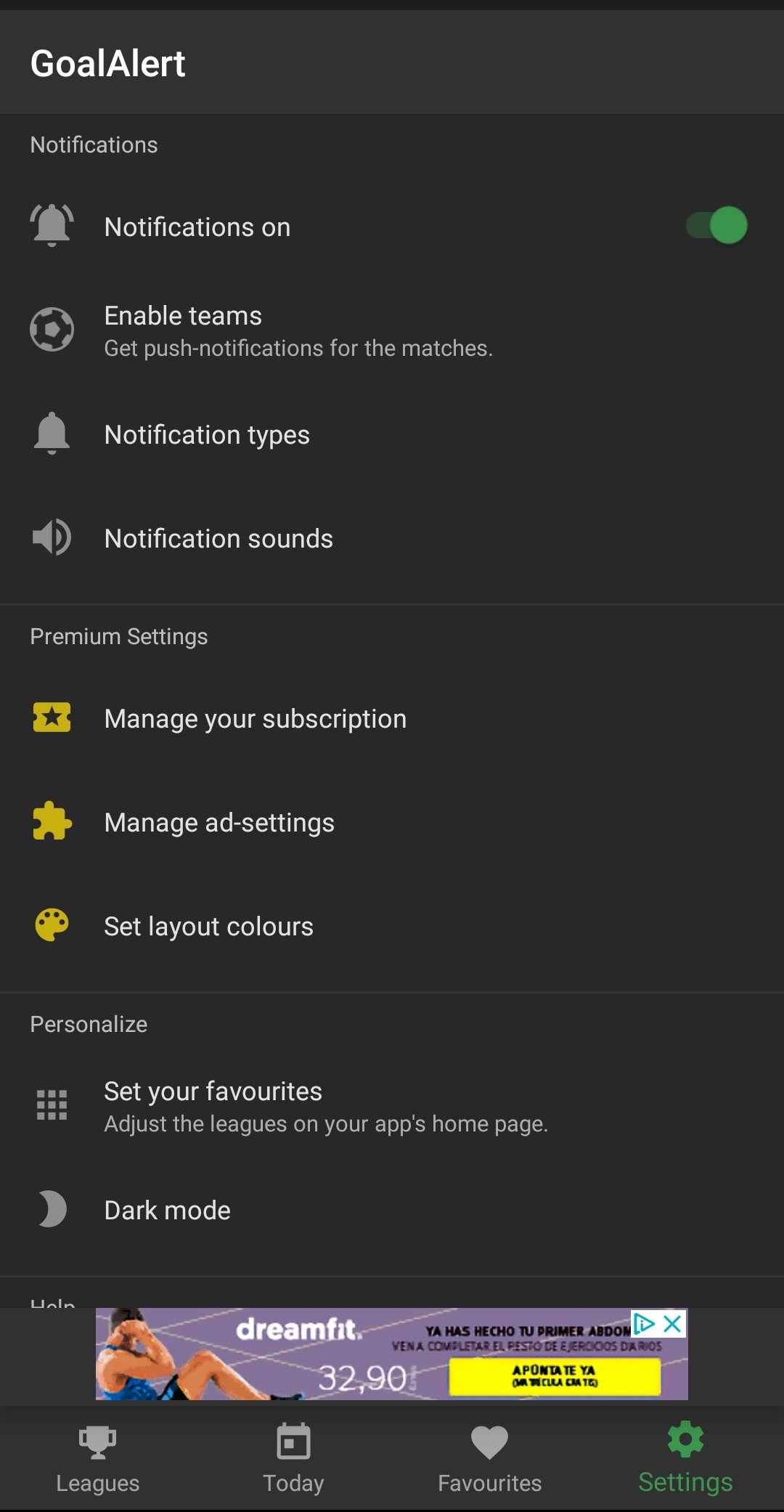
Task: Open Set your favourites
Action: click(392, 1106)
